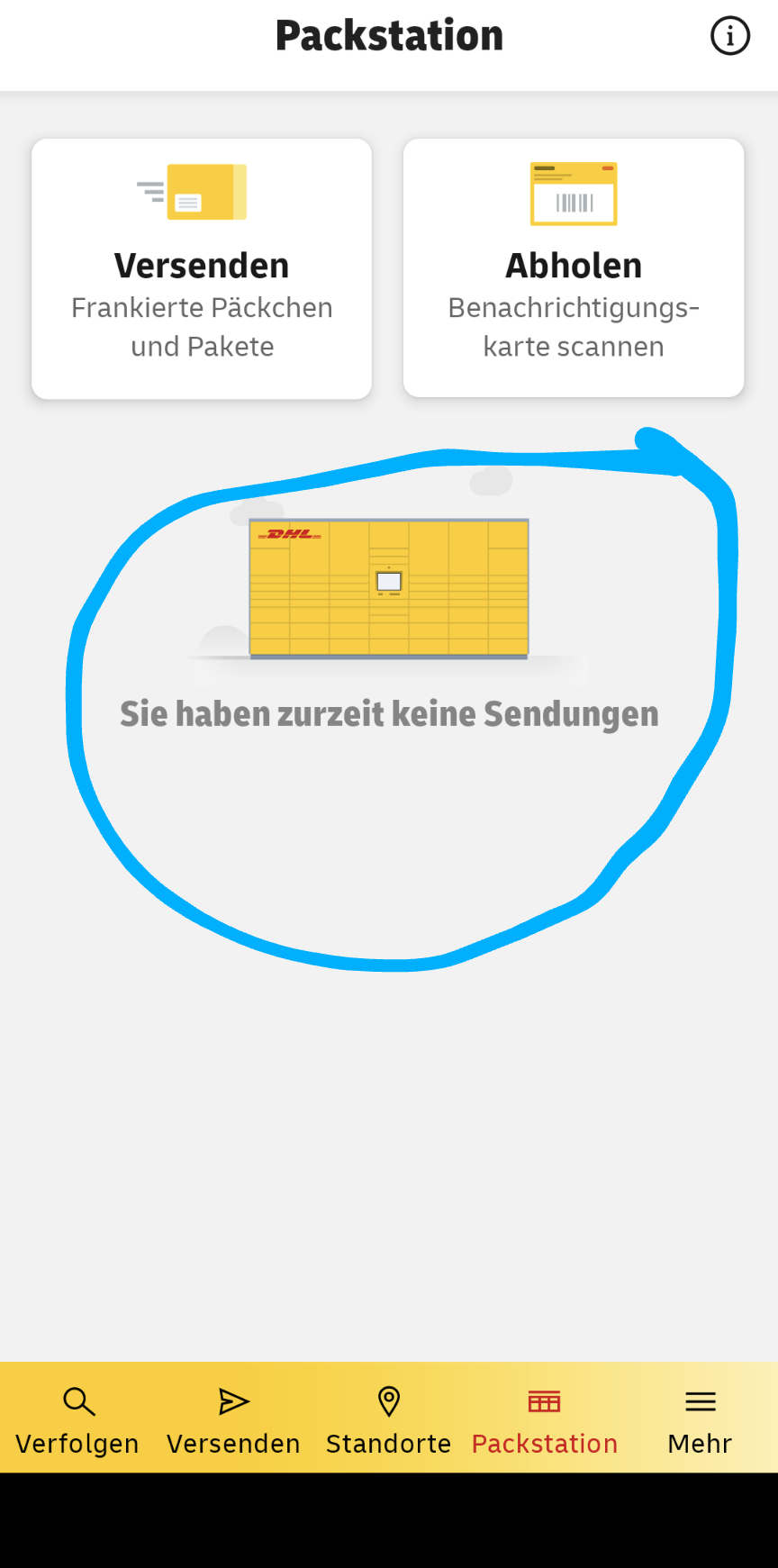
Task: Open the info icon in the header
Action: coord(729,37)
